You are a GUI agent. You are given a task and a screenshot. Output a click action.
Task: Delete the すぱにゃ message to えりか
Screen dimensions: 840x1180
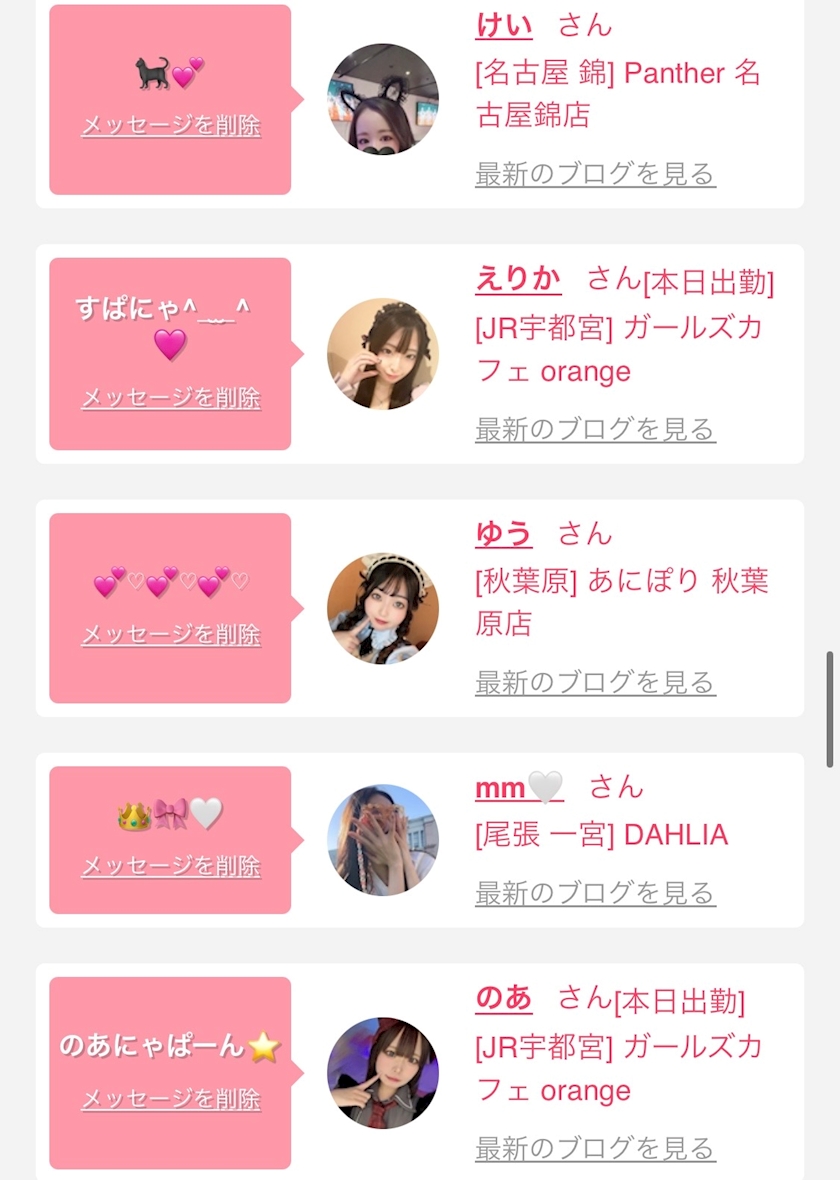pyautogui.click(x=171, y=398)
